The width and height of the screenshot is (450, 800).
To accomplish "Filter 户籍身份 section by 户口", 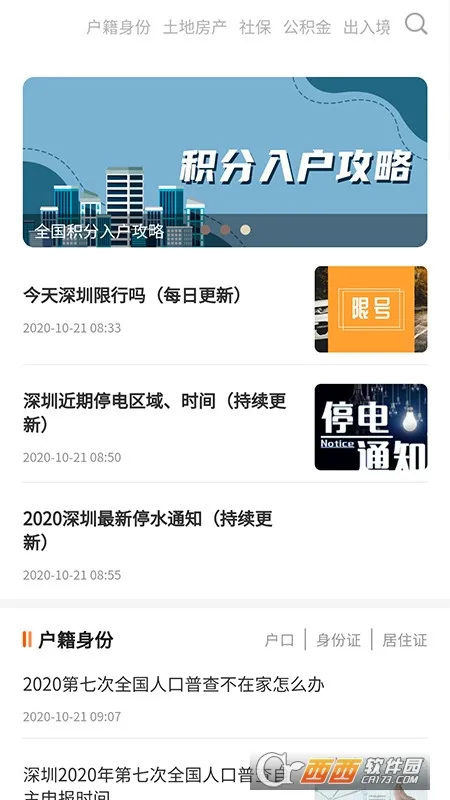I will (280, 640).
